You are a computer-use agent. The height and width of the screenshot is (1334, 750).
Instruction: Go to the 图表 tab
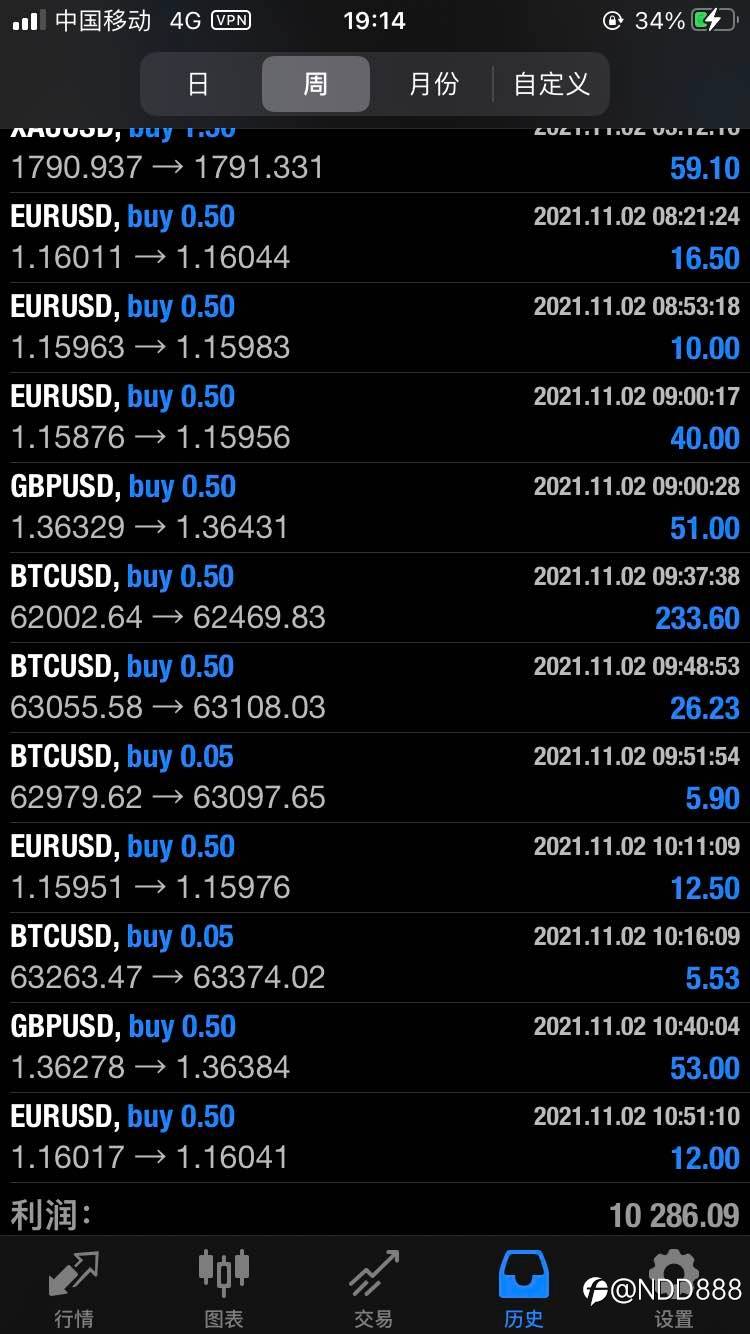[224, 1288]
